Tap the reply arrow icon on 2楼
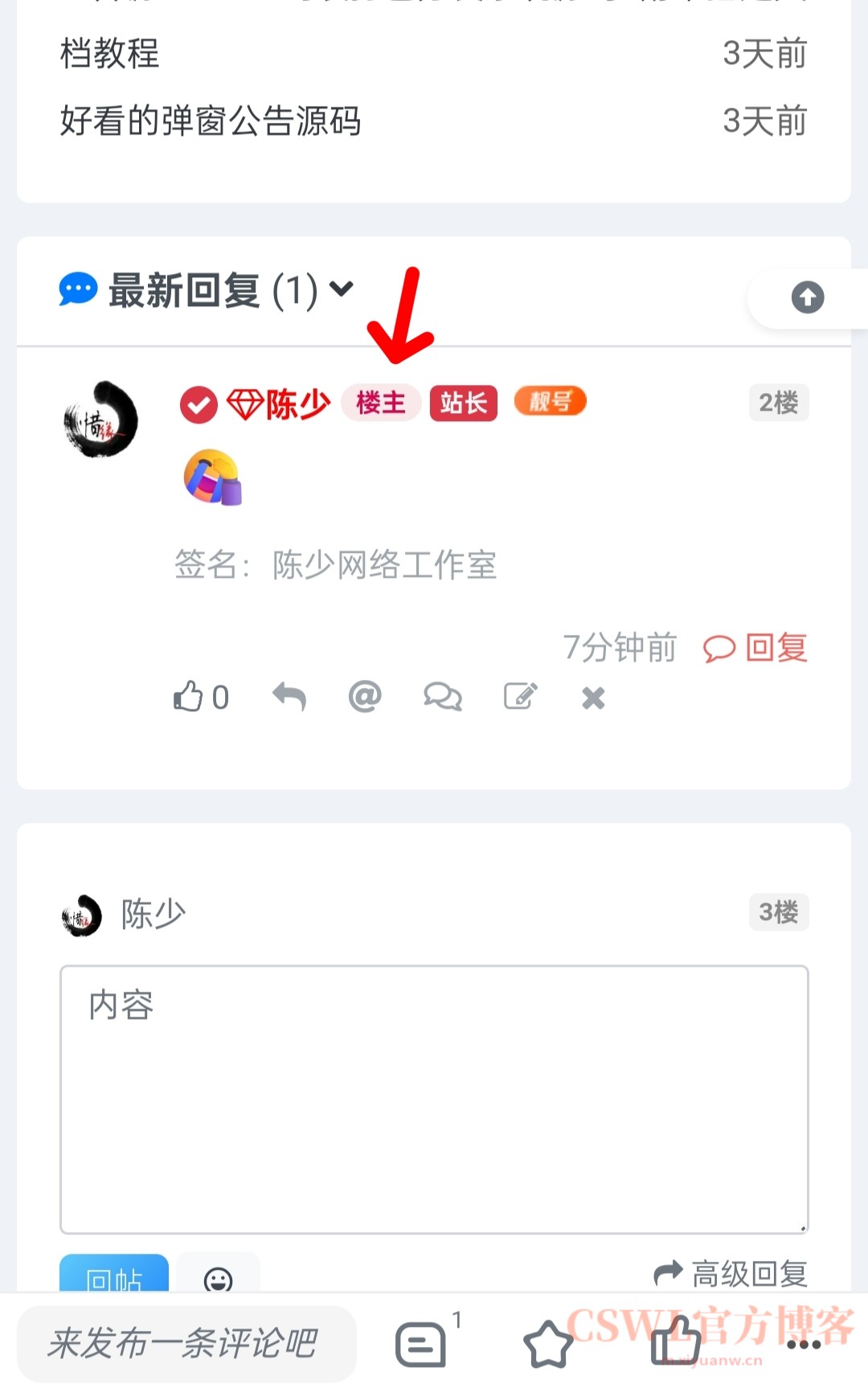Screen dimensions: 868x1388 pos(289,697)
